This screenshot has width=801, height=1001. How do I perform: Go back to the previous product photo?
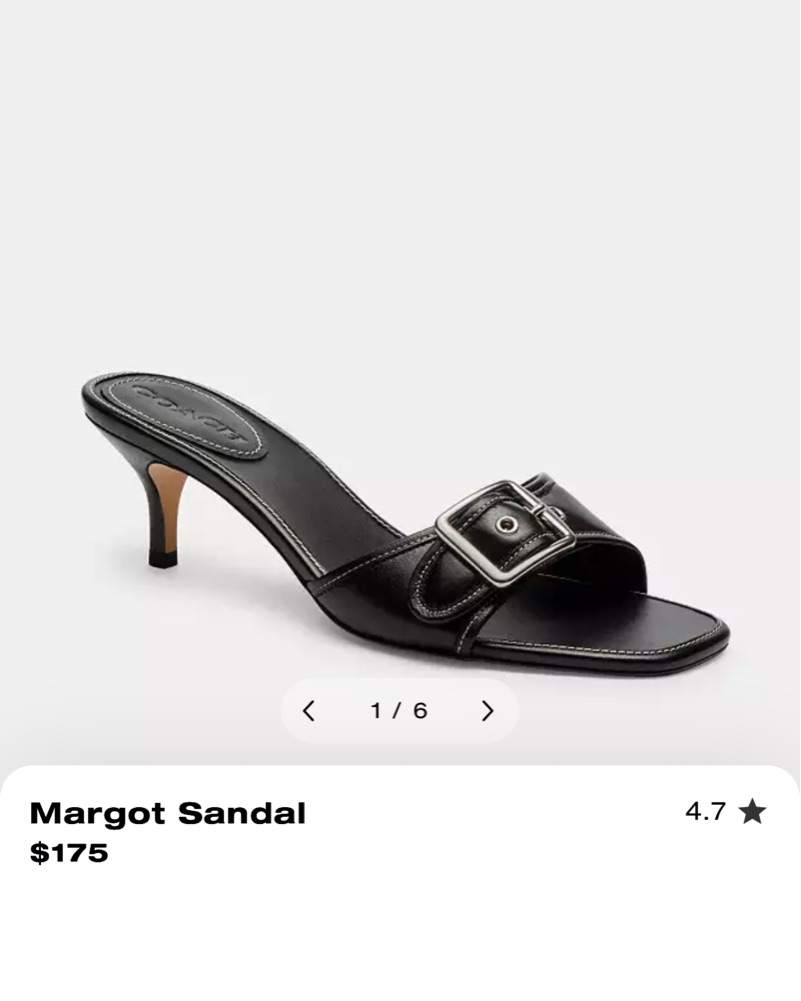tap(309, 711)
